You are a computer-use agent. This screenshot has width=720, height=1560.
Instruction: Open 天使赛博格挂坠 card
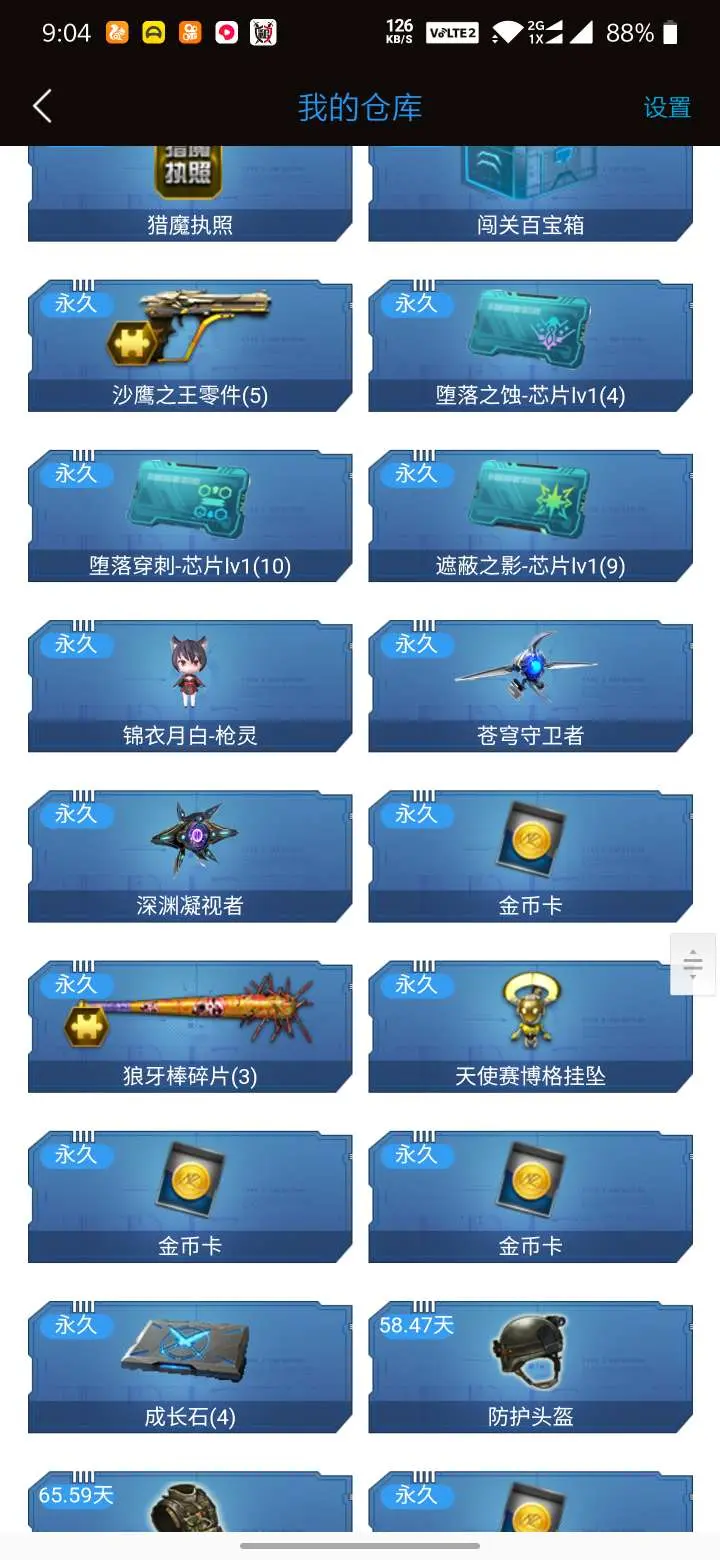(x=531, y=1027)
